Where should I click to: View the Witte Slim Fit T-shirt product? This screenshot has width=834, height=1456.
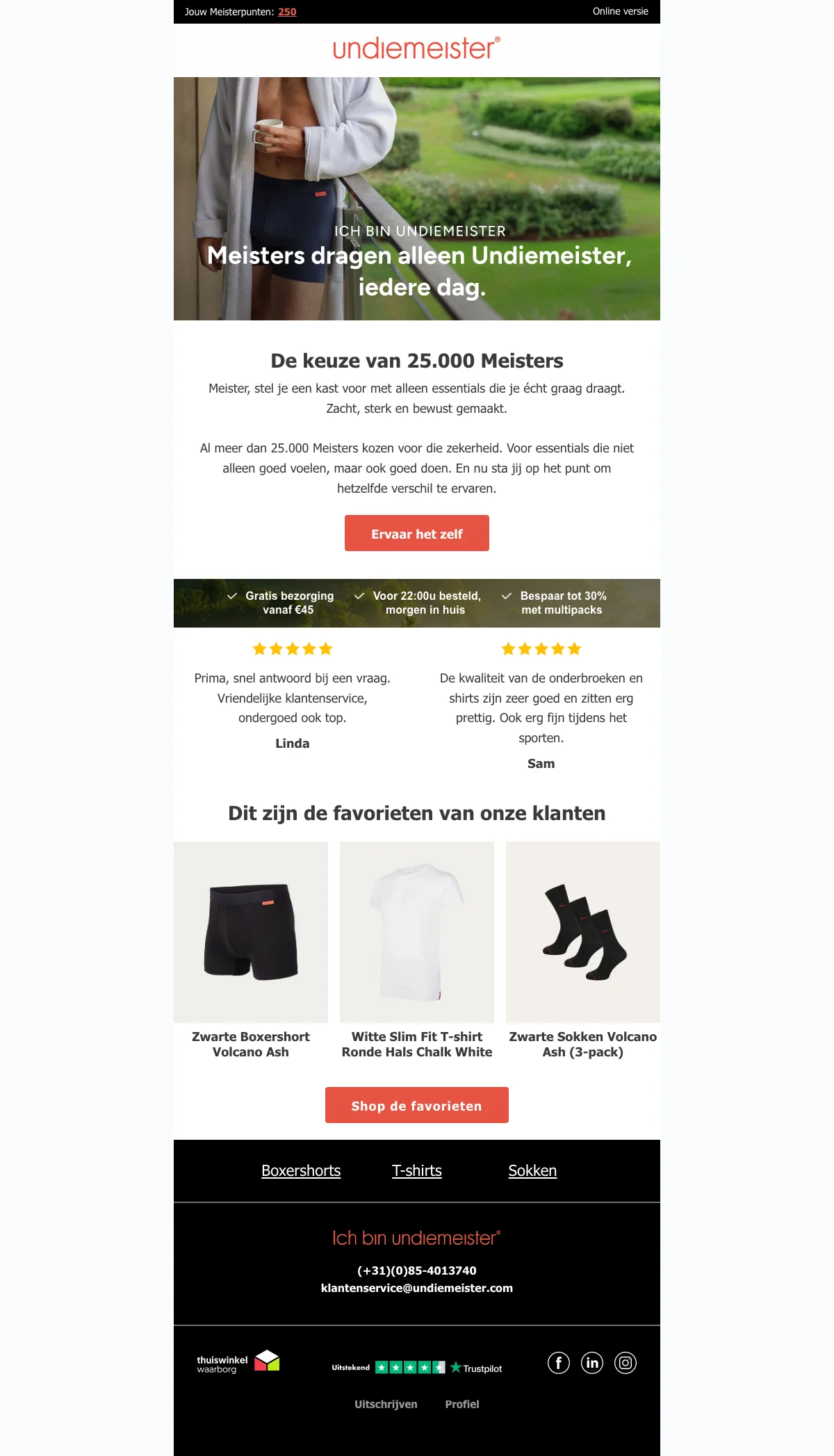point(416,932)
